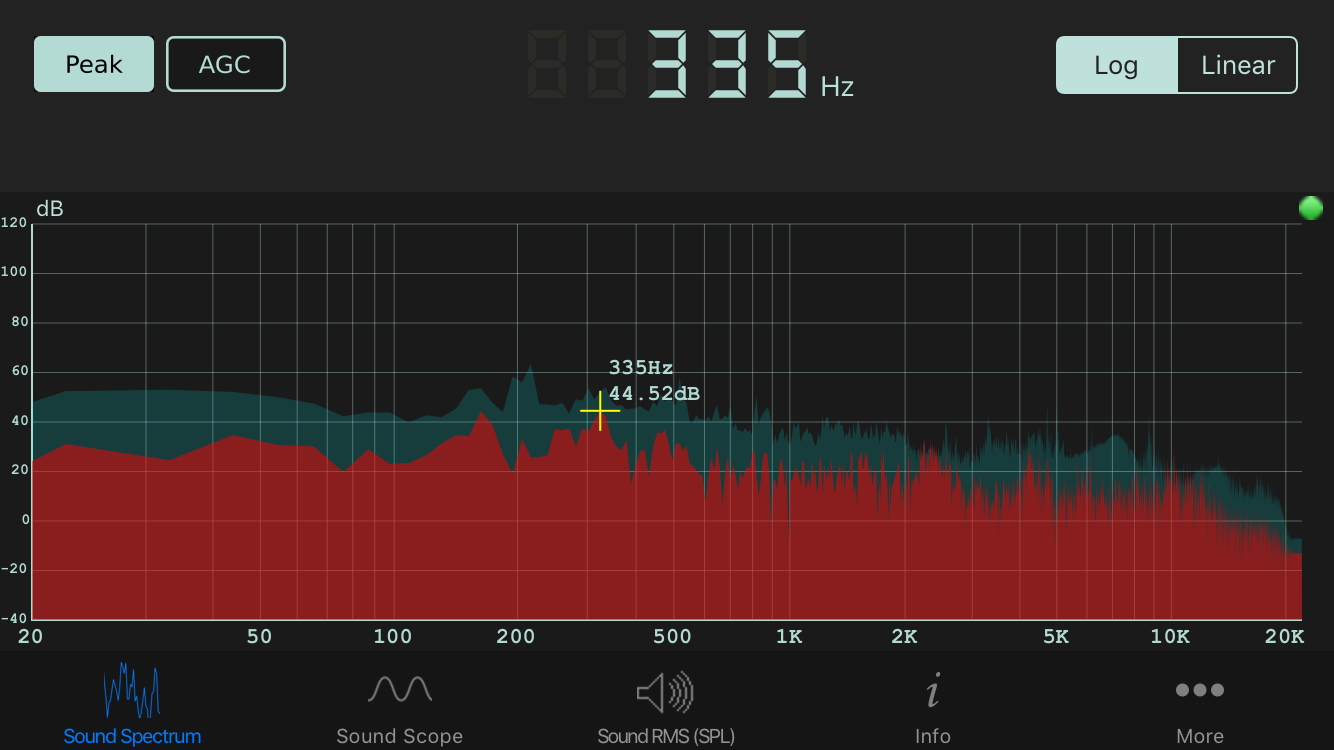Open the More tab

[x=1199, y=704]
